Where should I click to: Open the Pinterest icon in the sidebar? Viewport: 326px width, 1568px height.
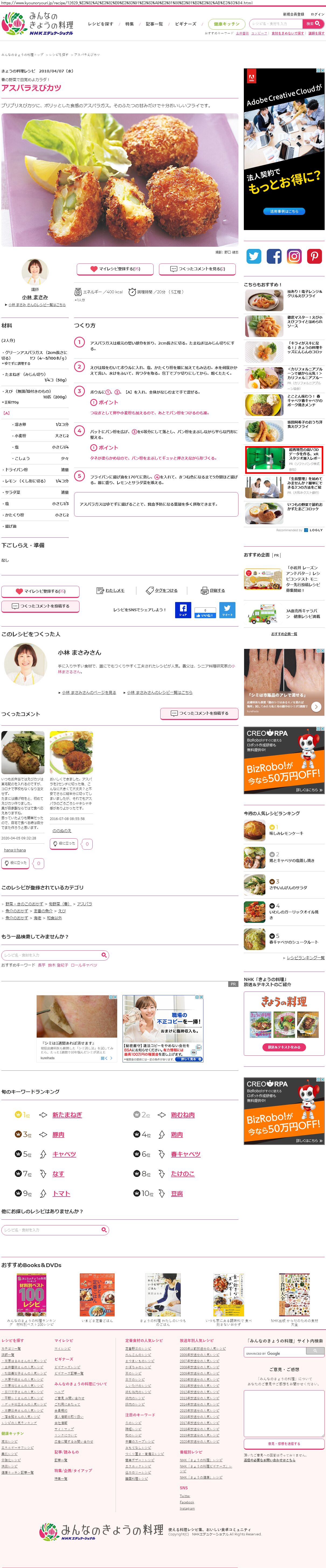pos(314,256)
